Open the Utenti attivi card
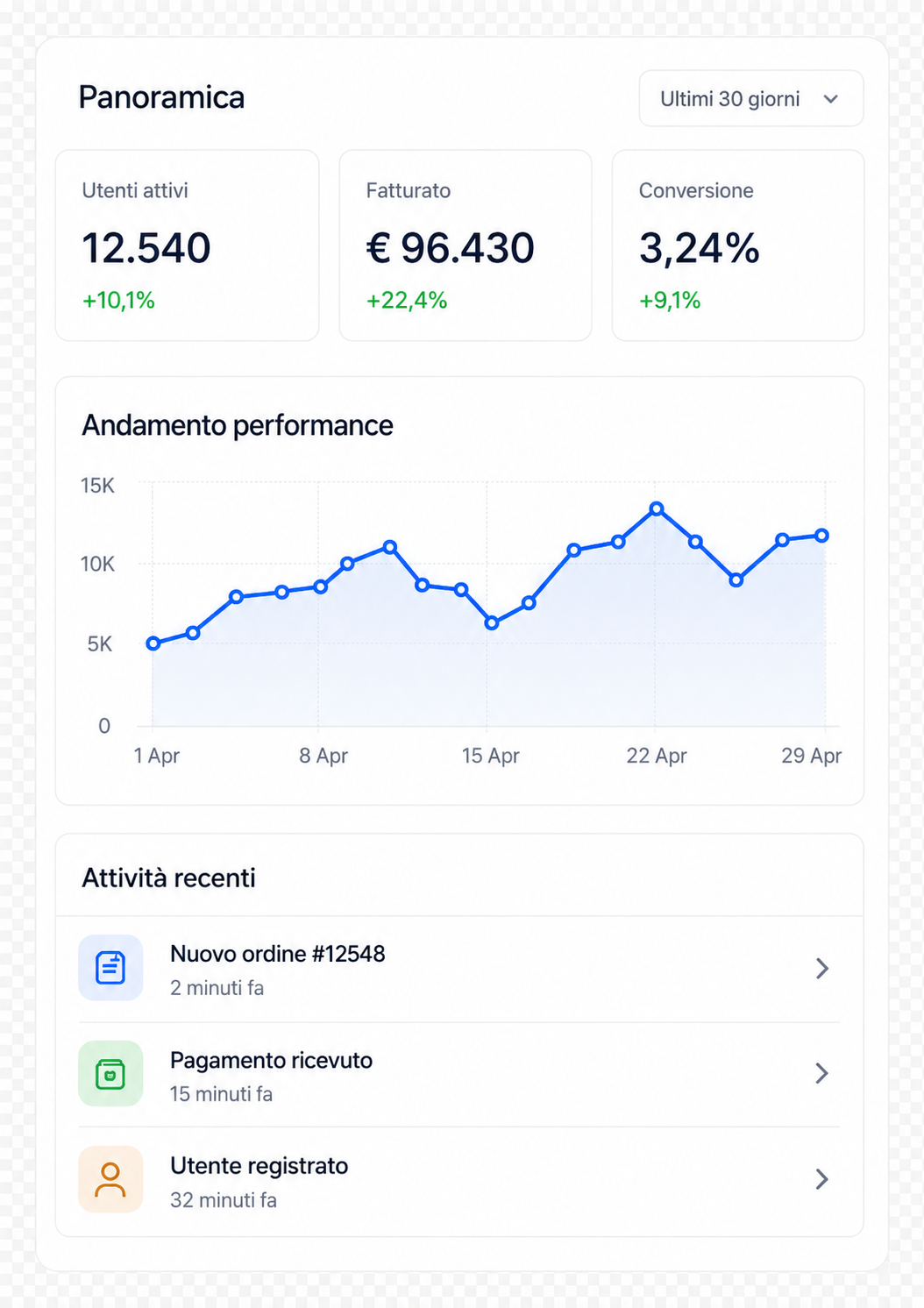Viewport: 924px width, 1308px height. coord(187,245)
